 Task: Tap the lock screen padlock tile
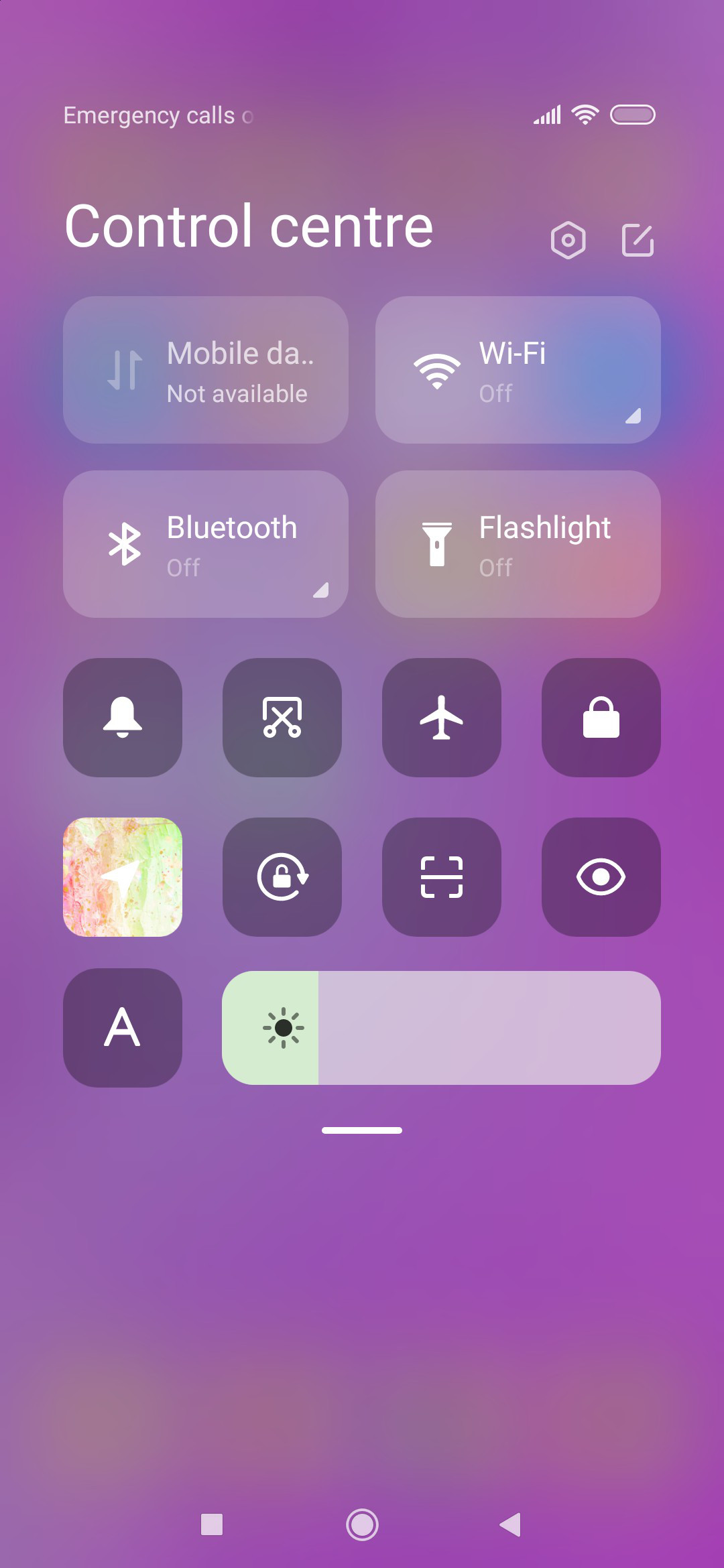[601, 718]
